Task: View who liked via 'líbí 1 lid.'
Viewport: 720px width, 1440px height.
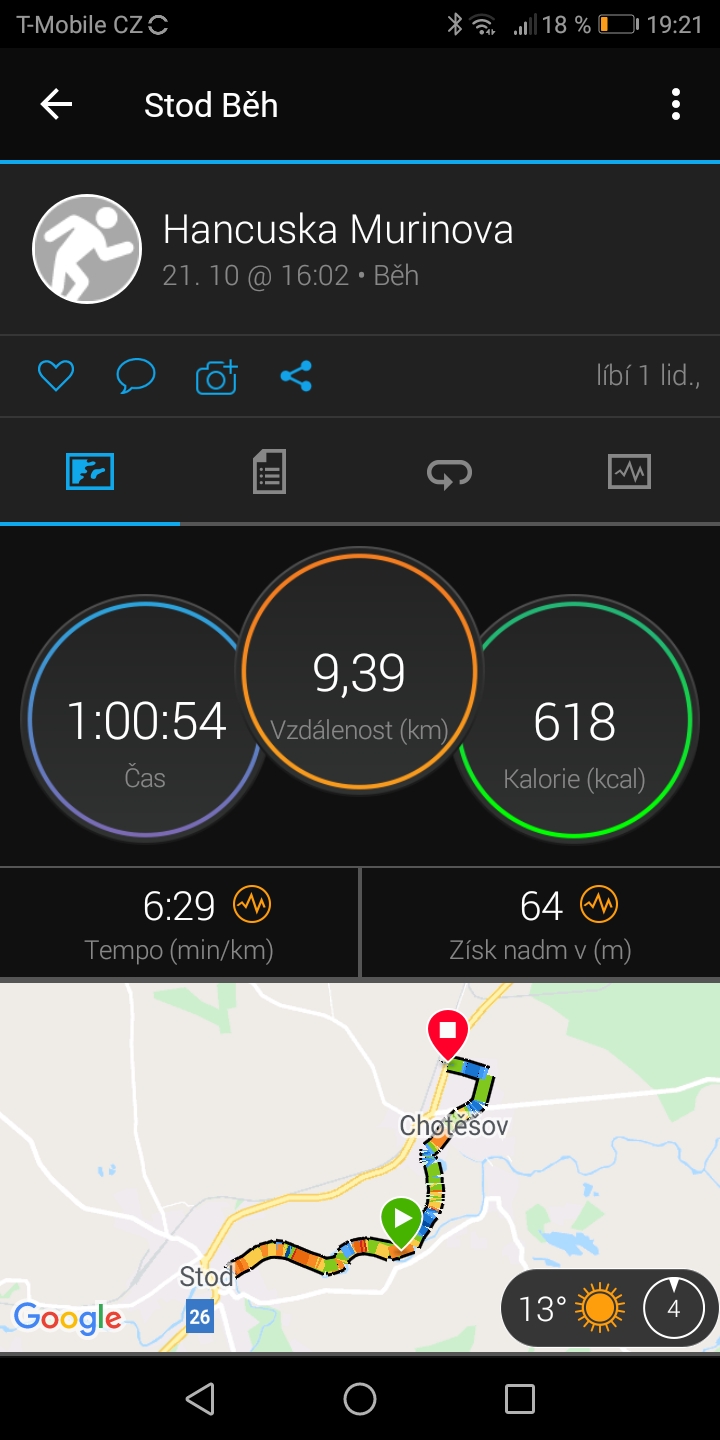Action: pyautogui.click(x=648, y=376)
